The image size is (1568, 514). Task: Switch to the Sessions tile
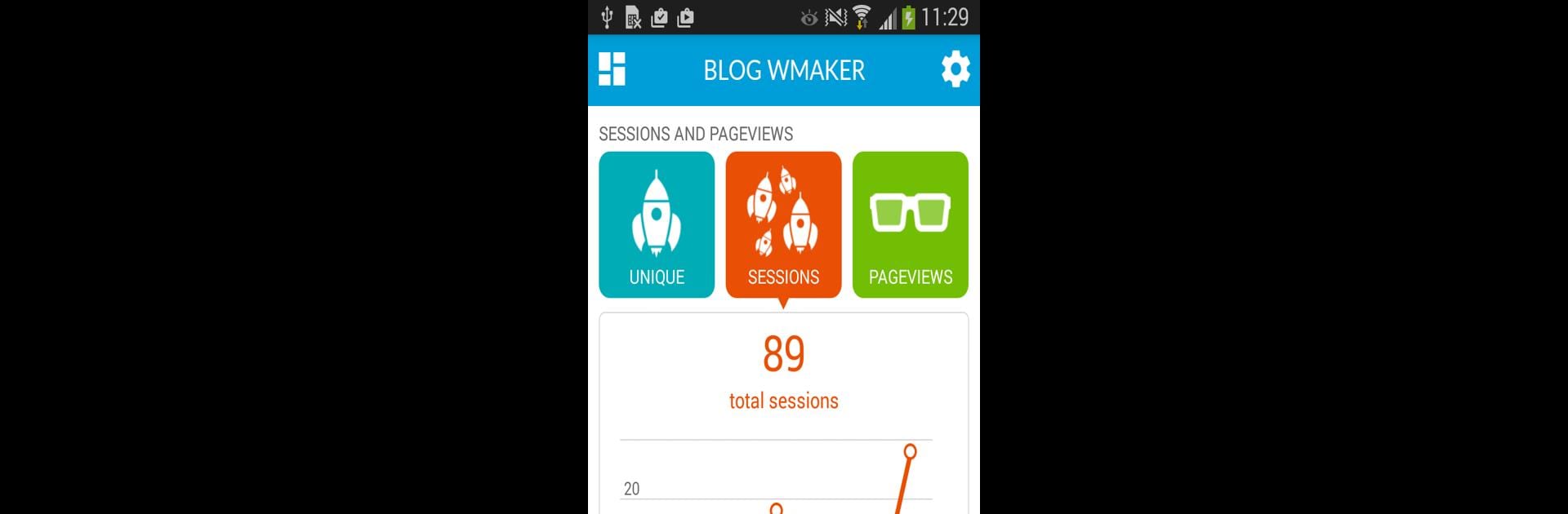point(783,224)
